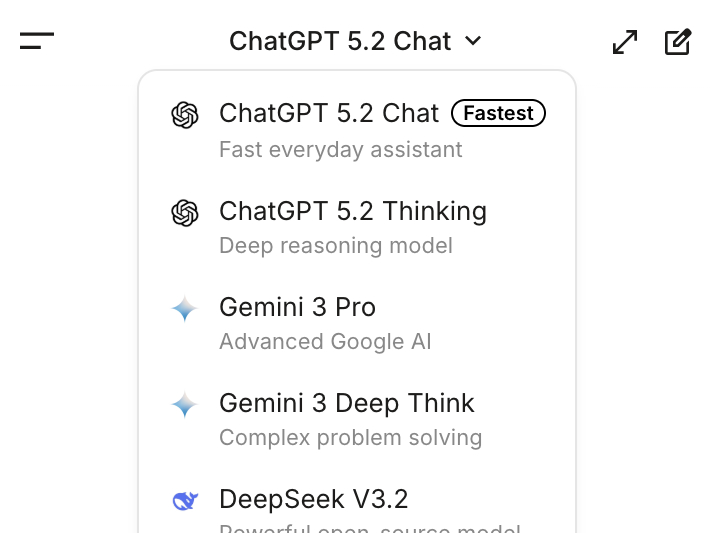Screen dimensions: 711x533
Task: Switch to ChatGPT 5.2 Thinking
Action: (356, 226)
